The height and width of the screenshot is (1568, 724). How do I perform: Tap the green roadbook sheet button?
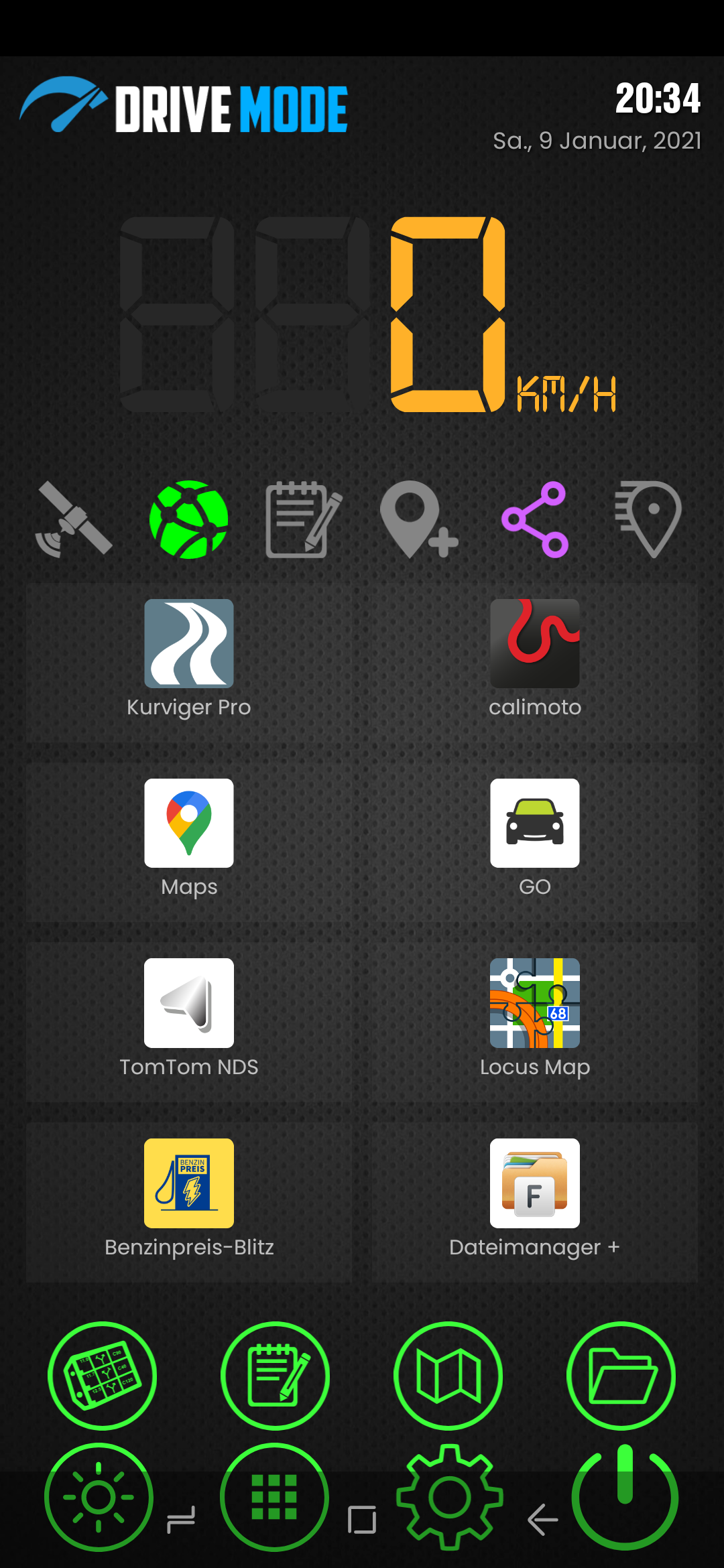(102, 1376)
